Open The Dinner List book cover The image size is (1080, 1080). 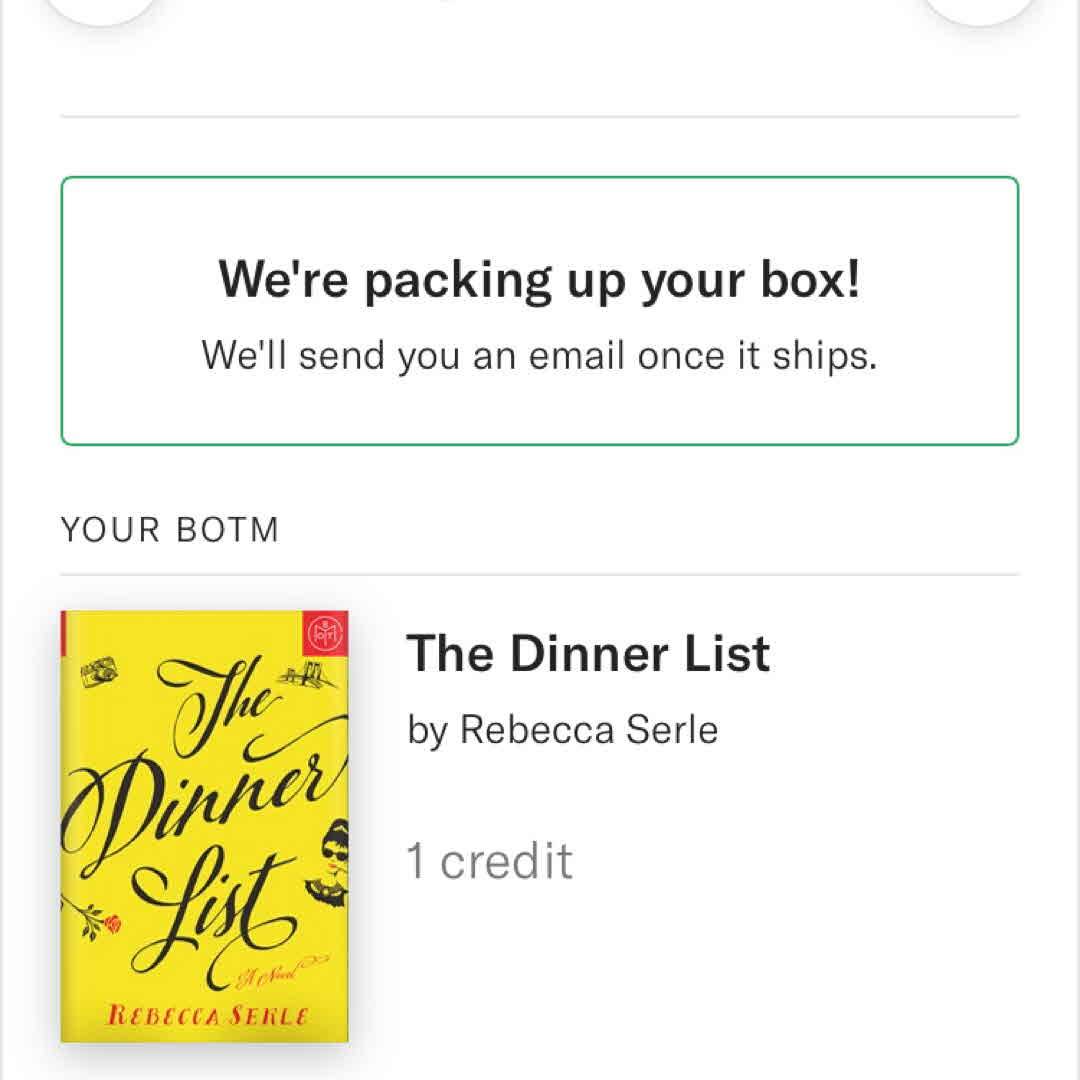(205, 826)
